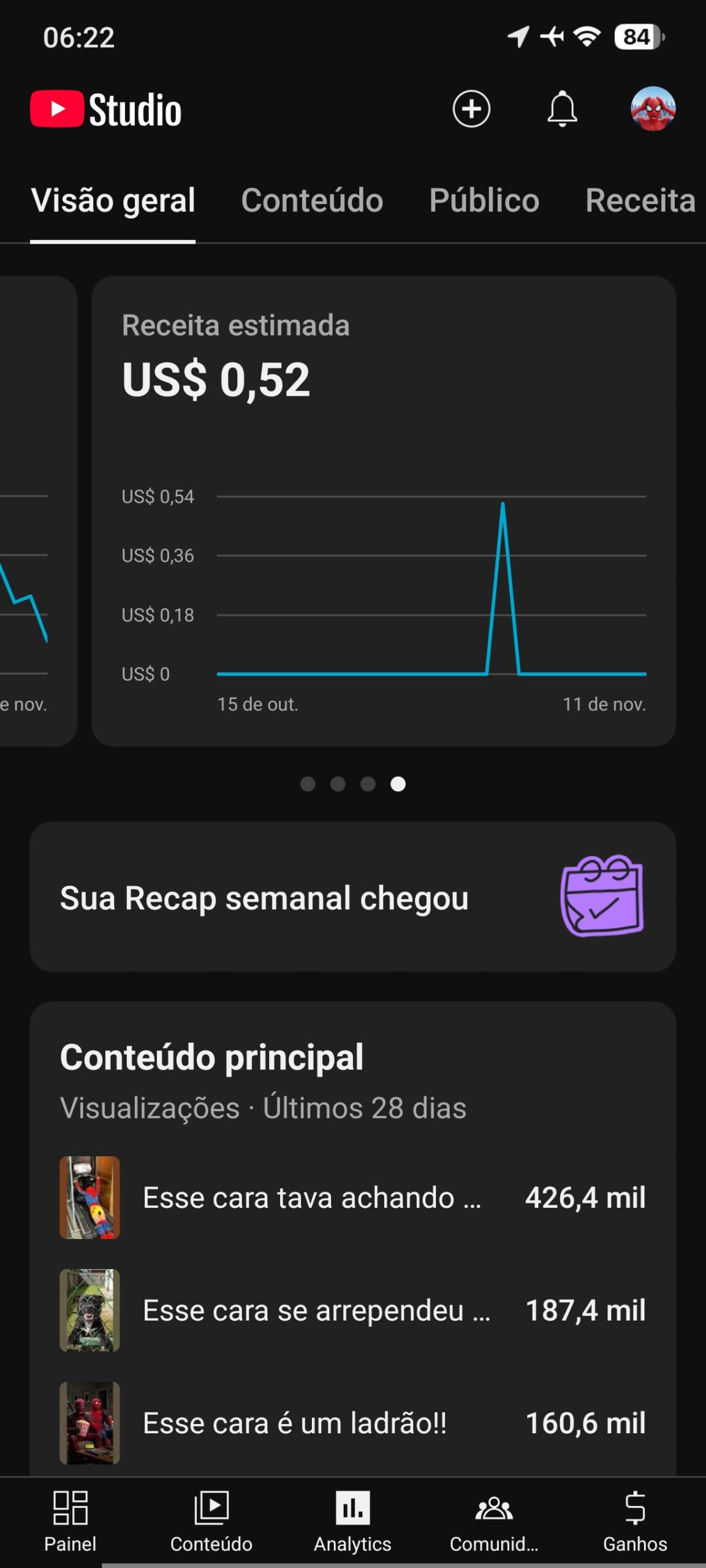Screen dimensions: 706x1568
Task: Open notifications via the bell icon
Action: pyautogui.click(x=564, y=110)
